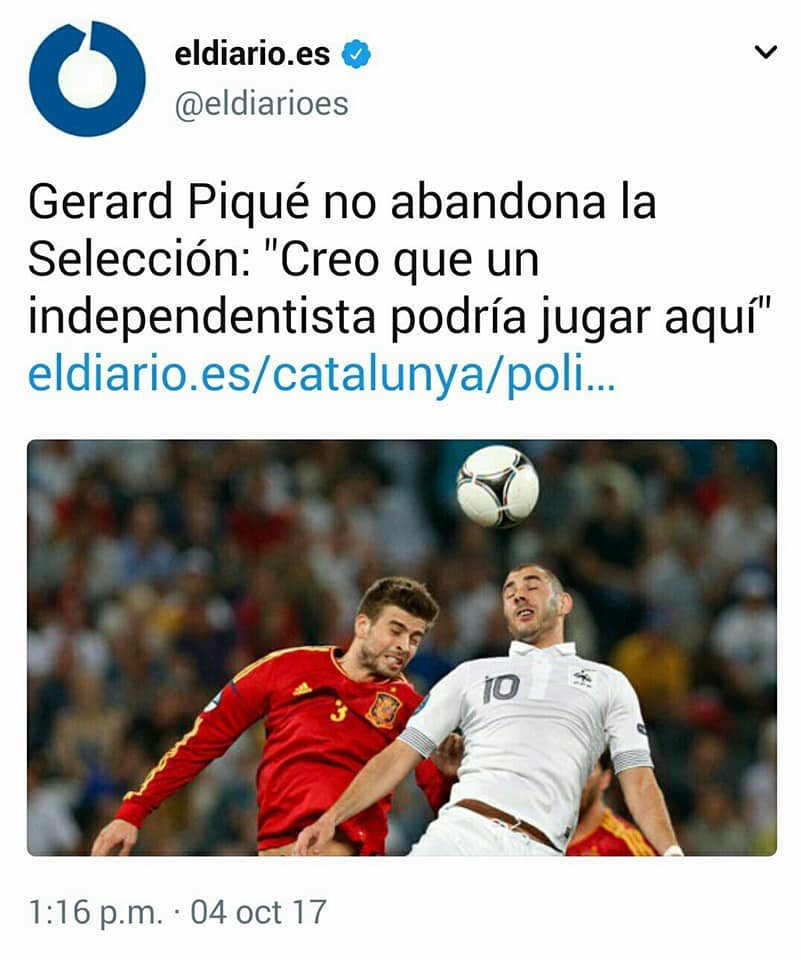Open the @eldiarioes account name
This screenshot has width=801, height=960.
(262, 104)
